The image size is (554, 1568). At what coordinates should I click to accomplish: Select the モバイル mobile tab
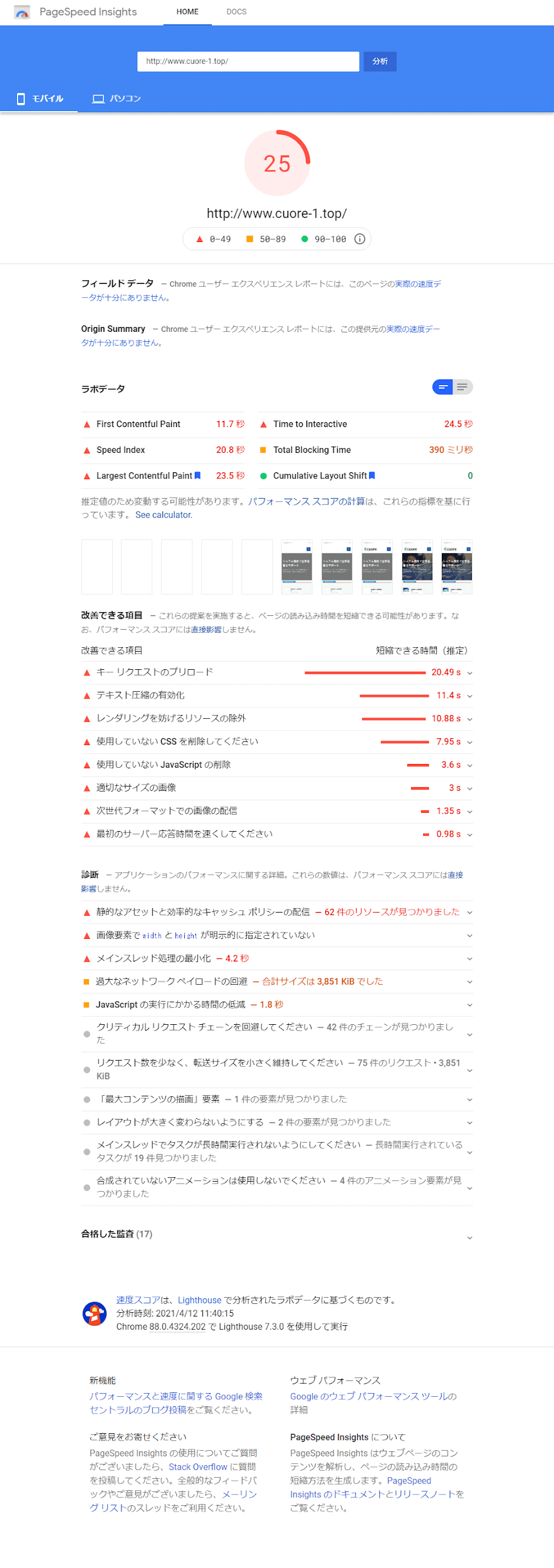tap(39, 98)
